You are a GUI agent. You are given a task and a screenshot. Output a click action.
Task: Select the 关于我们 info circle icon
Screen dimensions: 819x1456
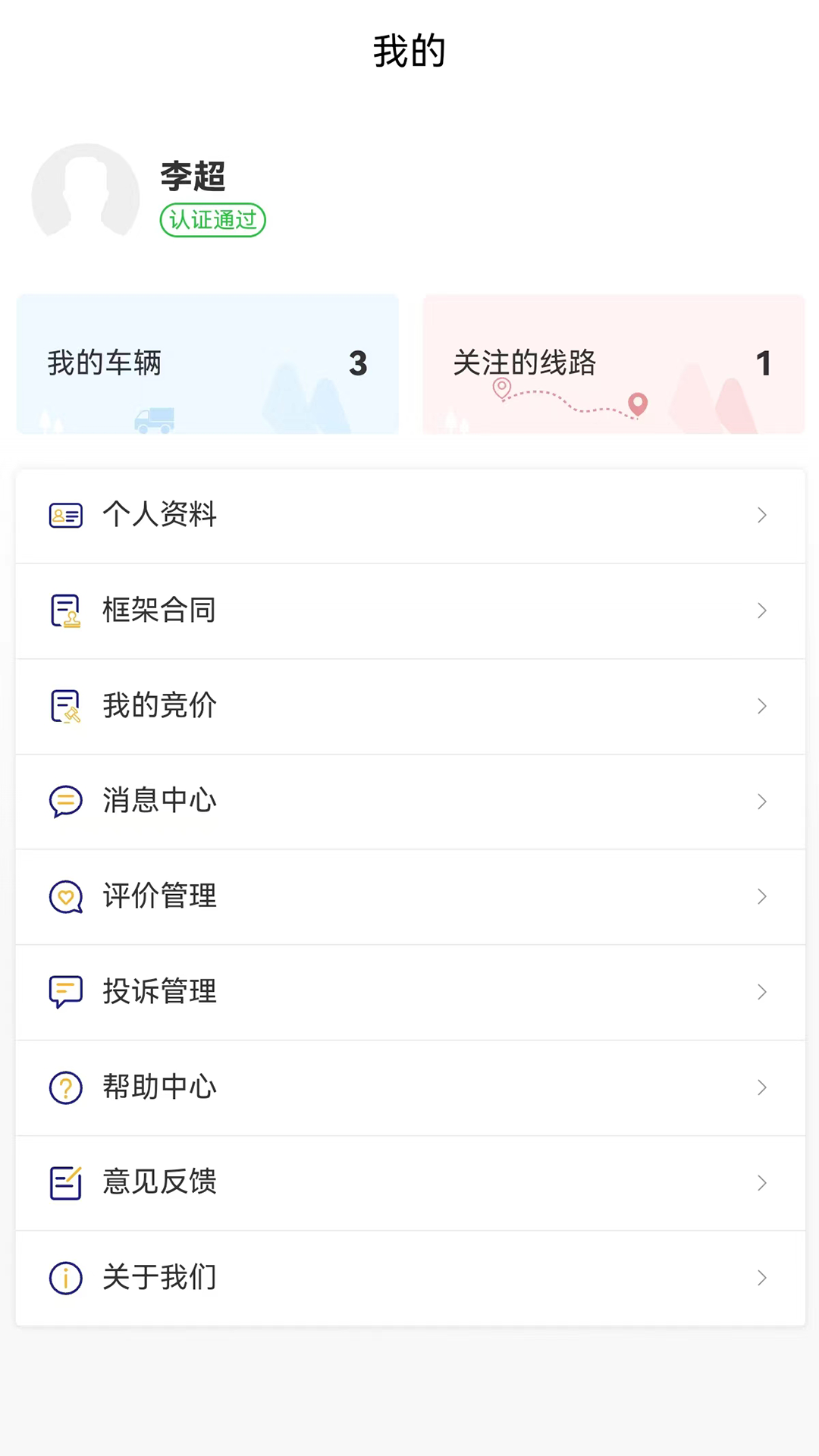point(65,1278)
